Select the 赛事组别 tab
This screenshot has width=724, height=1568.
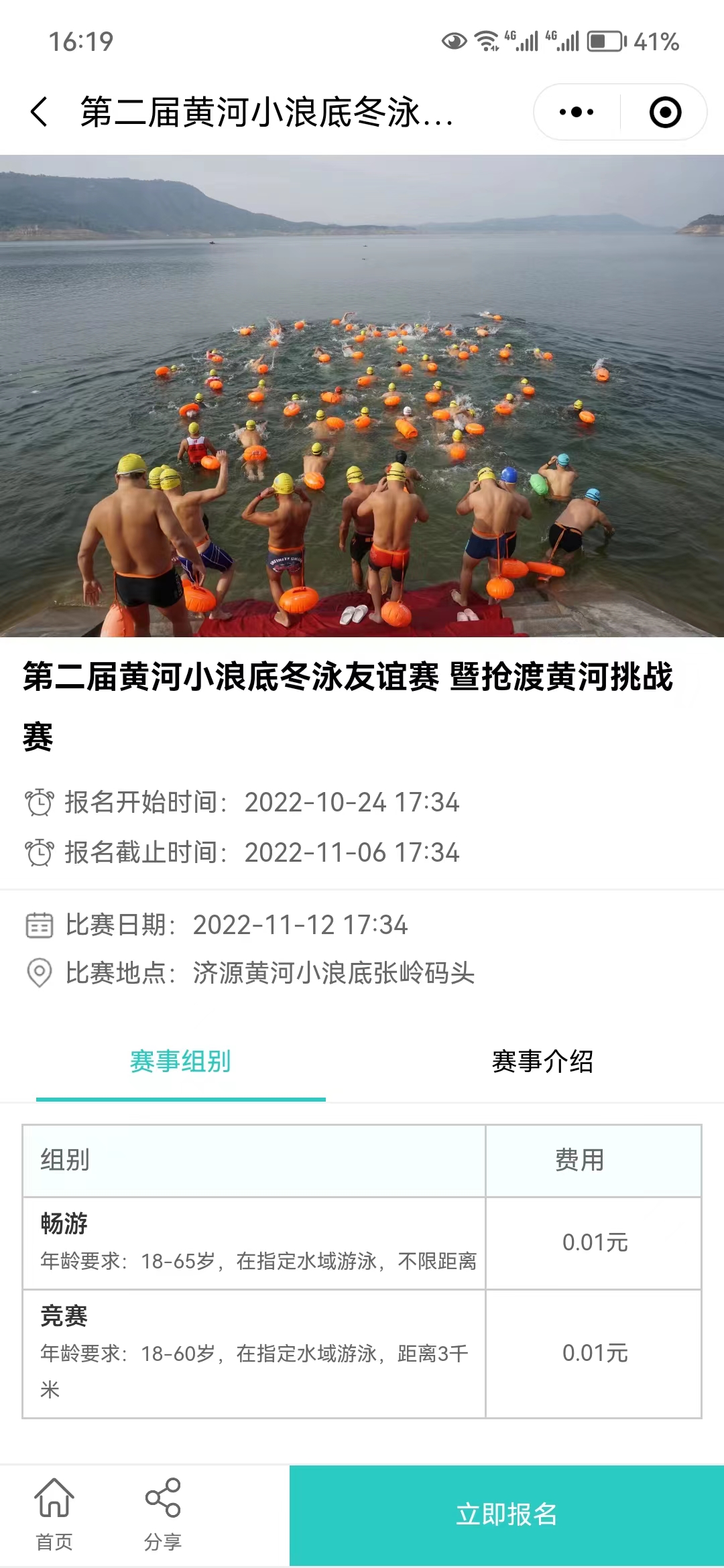pos(180,1062)
